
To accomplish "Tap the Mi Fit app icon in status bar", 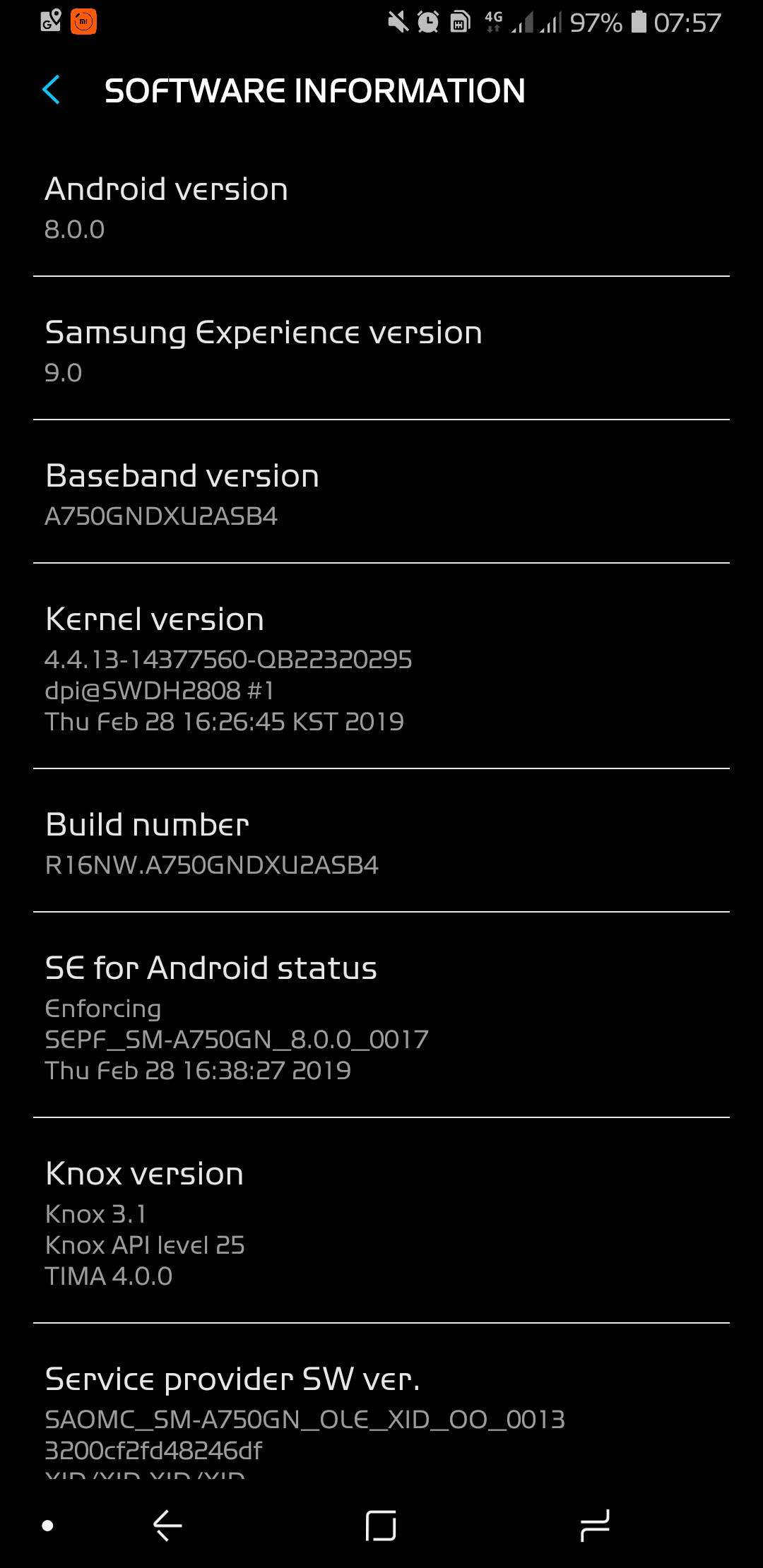I will point(83,23).
